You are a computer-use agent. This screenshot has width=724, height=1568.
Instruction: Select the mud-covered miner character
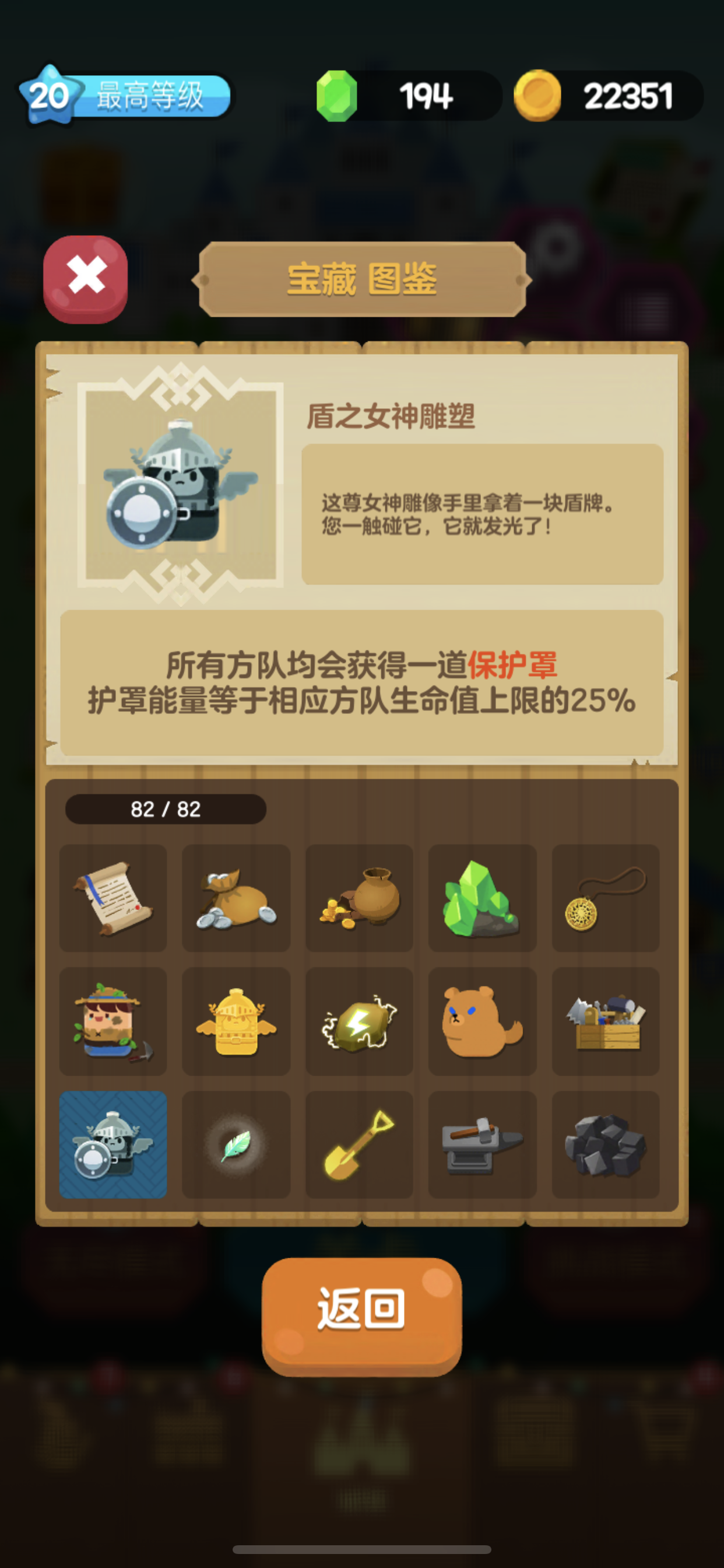(x=113, y=1021)
